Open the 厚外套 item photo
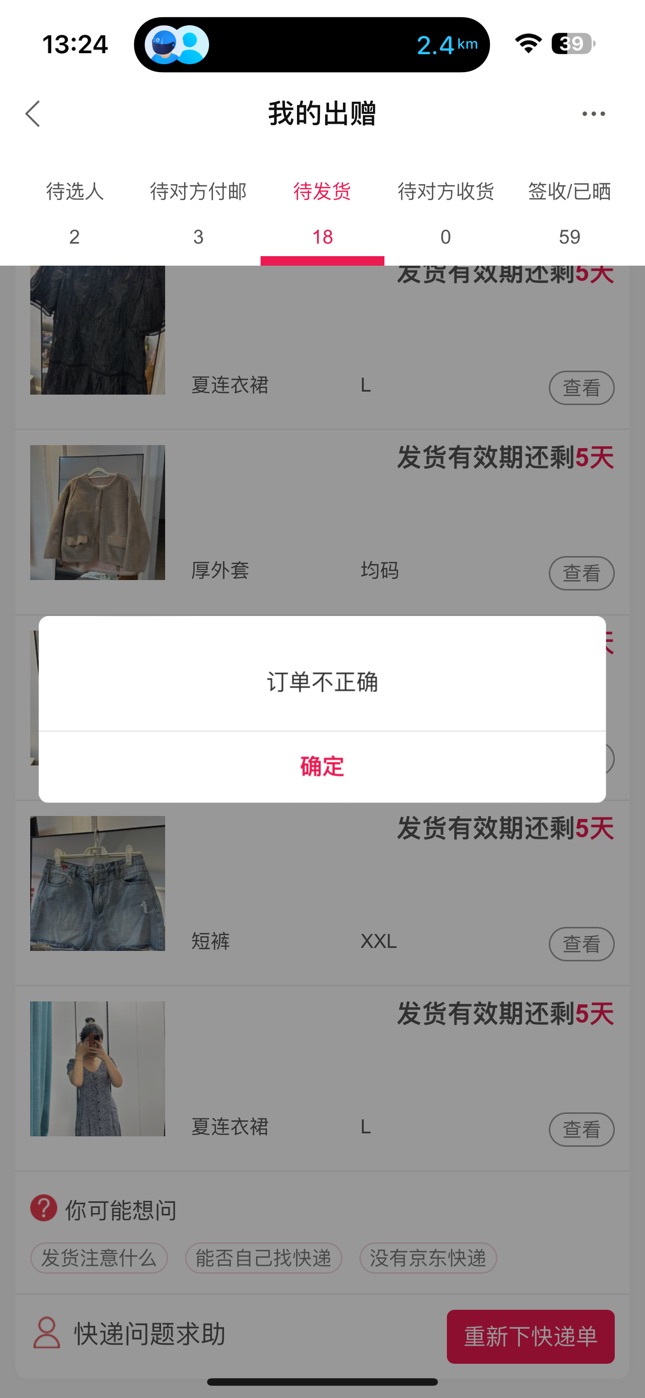Viewport: 645px width, 1398px height. [97, 513]
